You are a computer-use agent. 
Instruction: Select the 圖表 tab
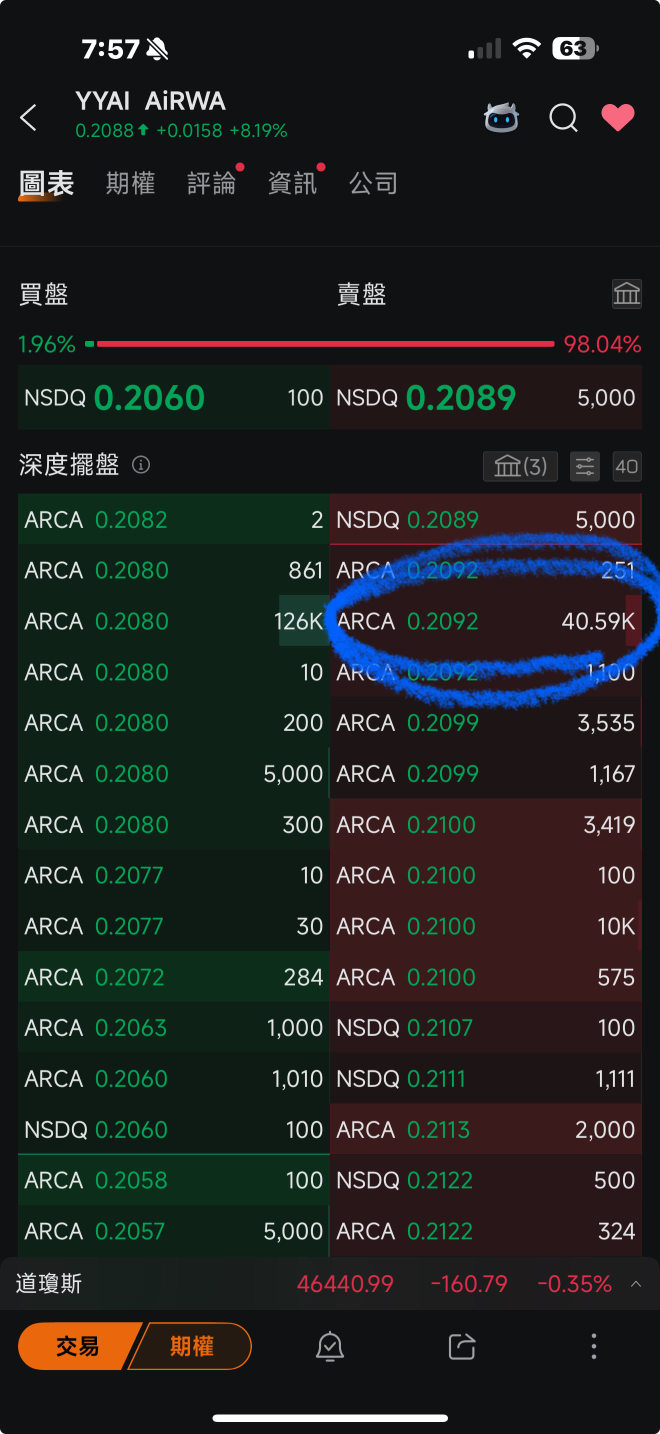[x=46, y=183]
